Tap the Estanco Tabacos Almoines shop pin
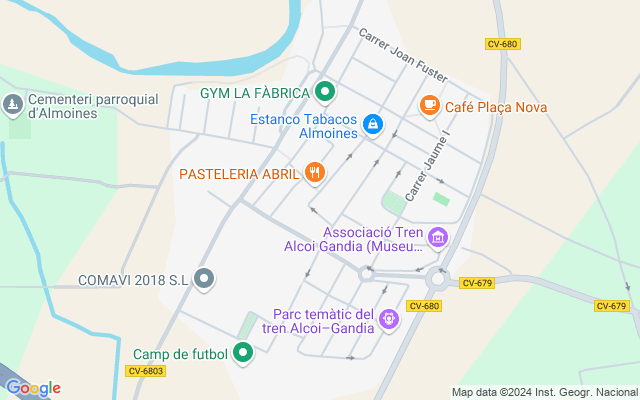Viewport: 640px width, 400px height. tap(373, 125)
